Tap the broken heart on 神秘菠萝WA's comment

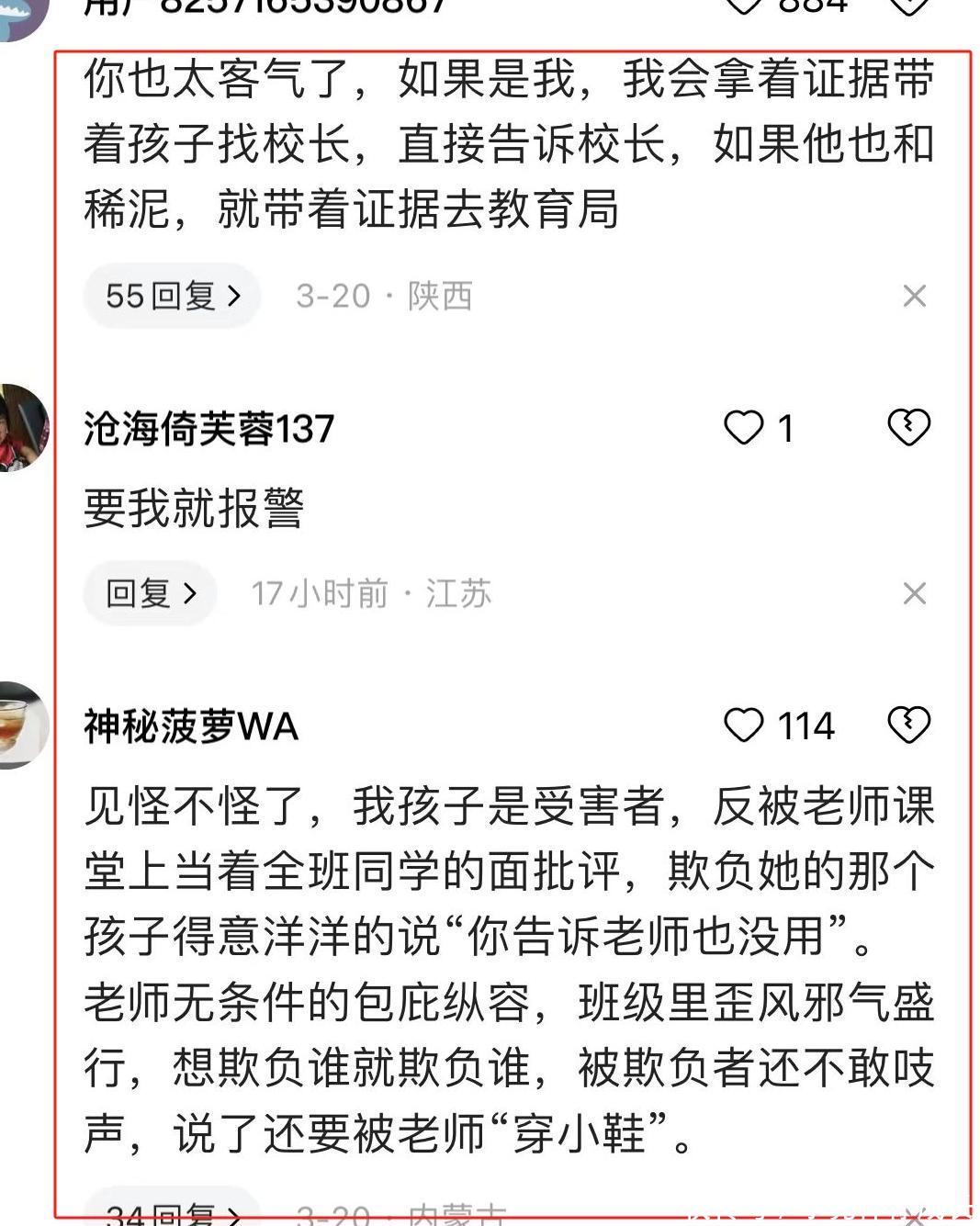point(908,725)
